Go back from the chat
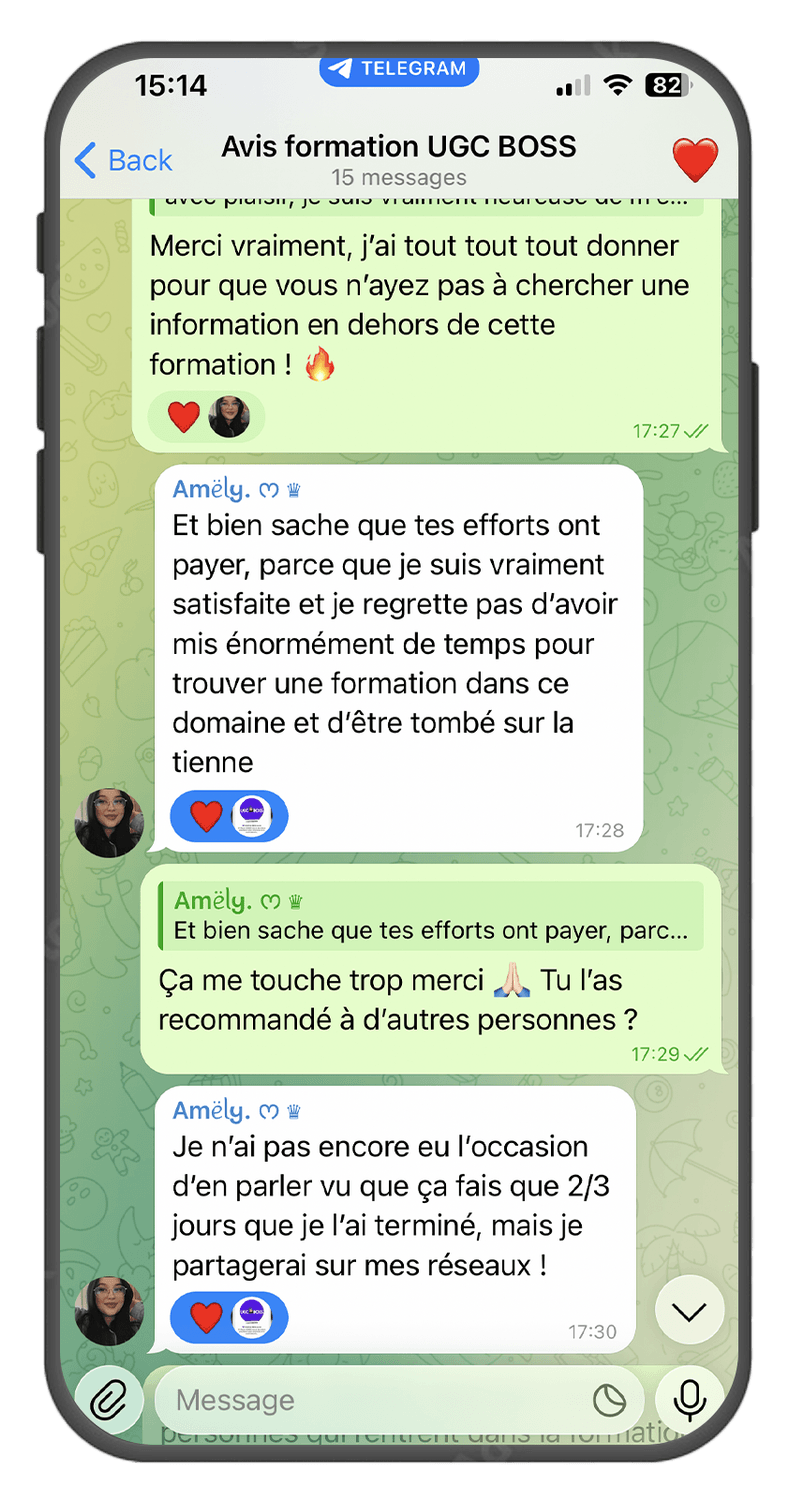Viewport: 804px width, 1500px height. point(123,160)
